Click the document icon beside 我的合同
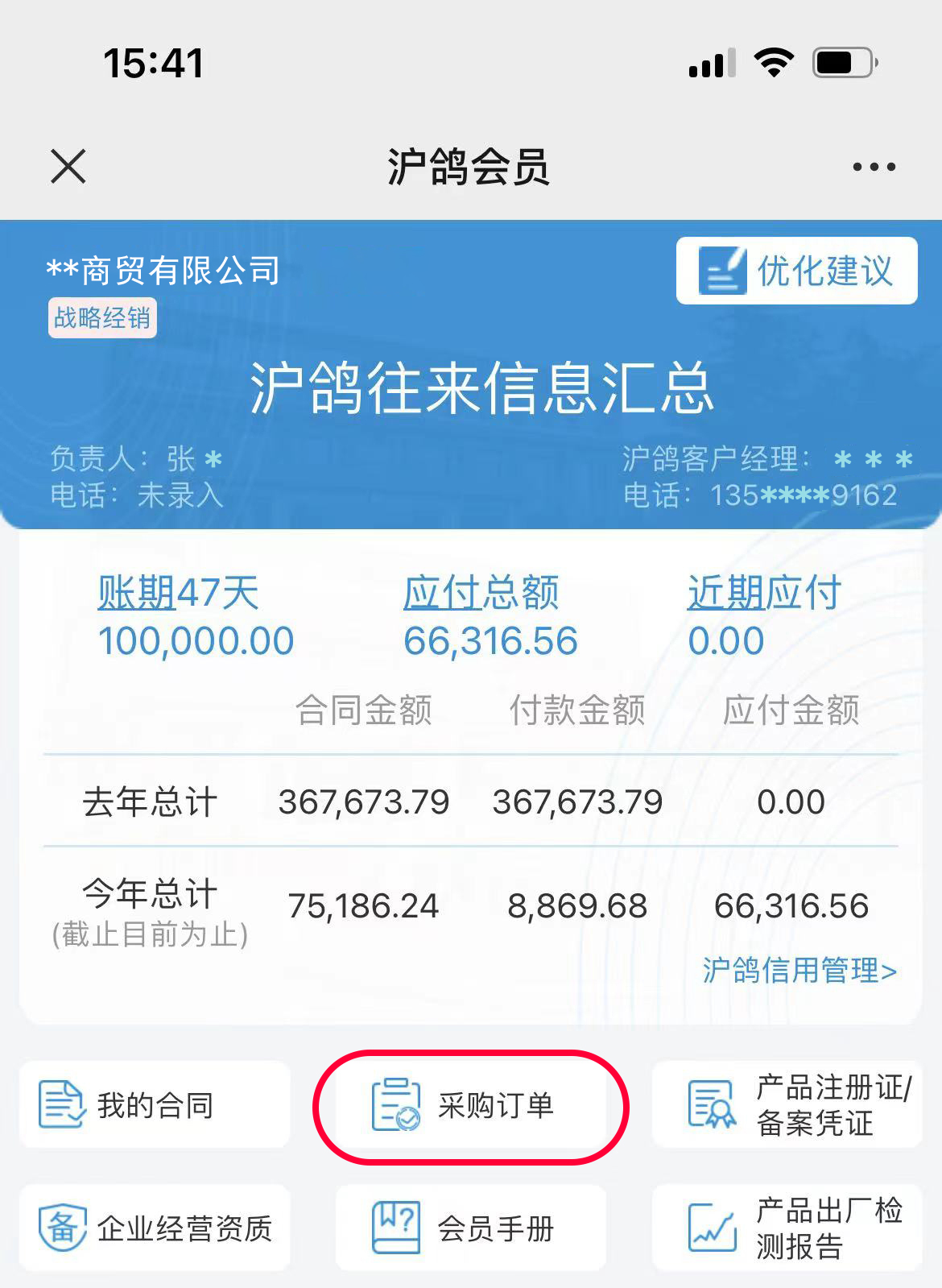 60,1103
